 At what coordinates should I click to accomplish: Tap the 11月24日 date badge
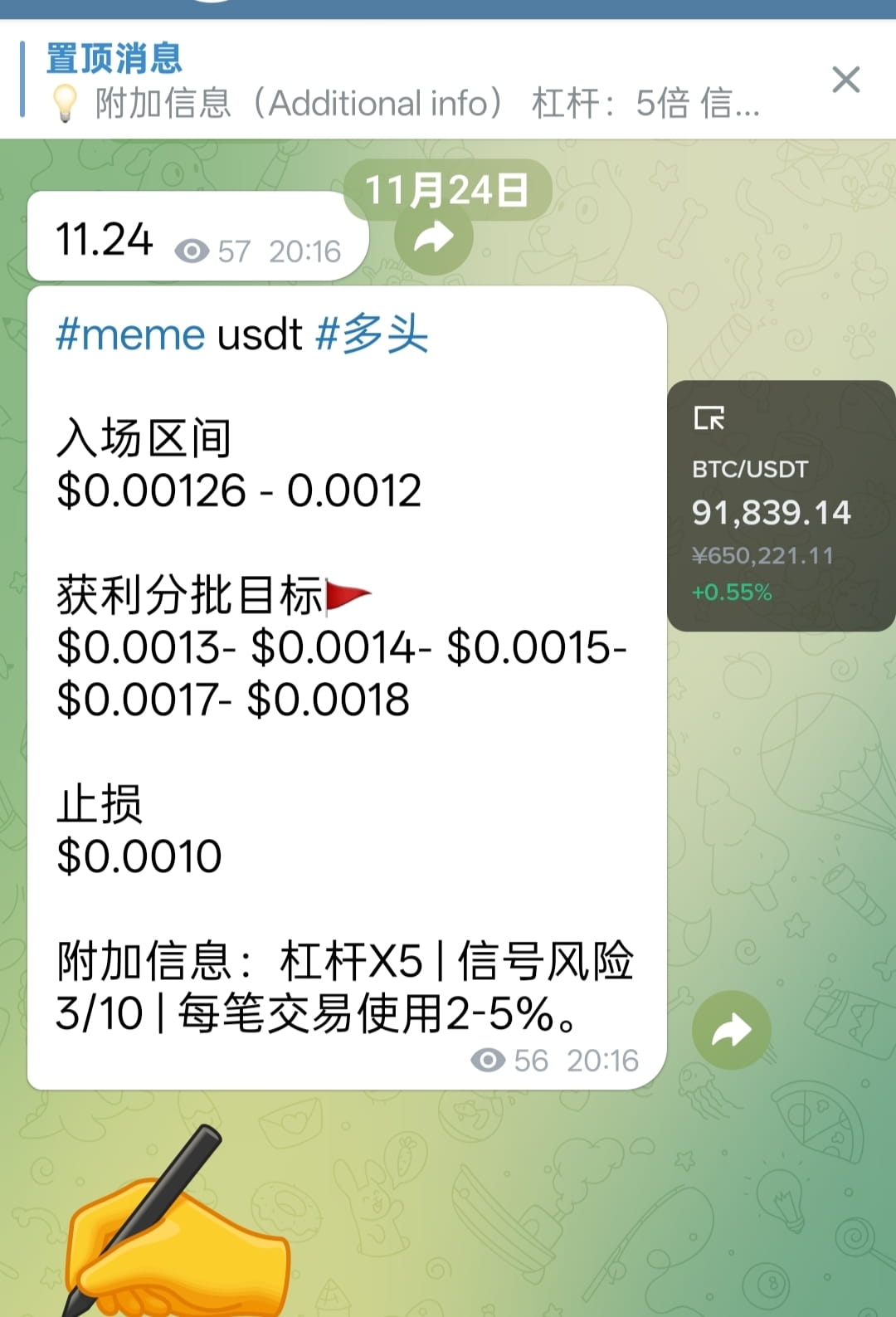pyautogui.click(x=446, y=189)
